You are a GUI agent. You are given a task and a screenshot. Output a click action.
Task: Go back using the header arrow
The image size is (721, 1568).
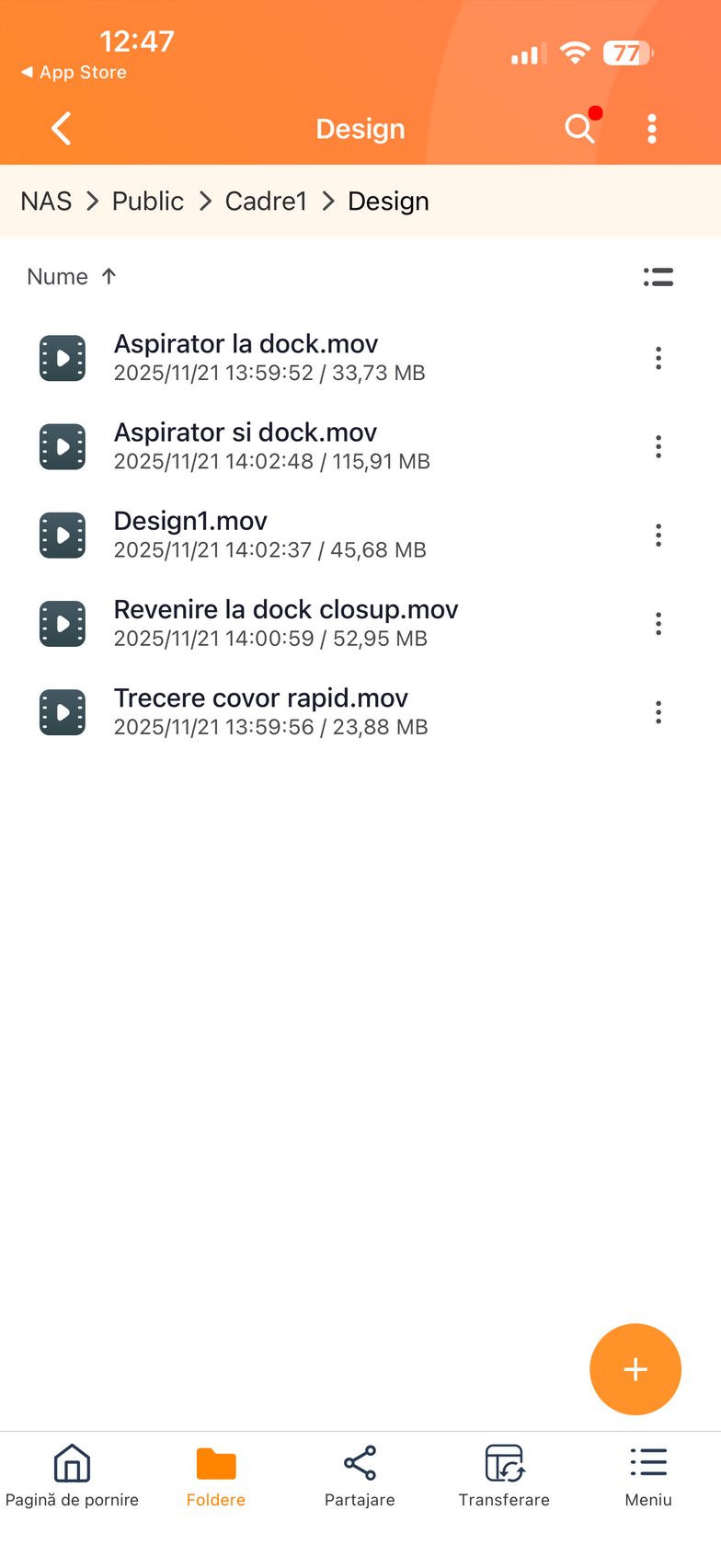pyautogui.click(x=62, y=129)
